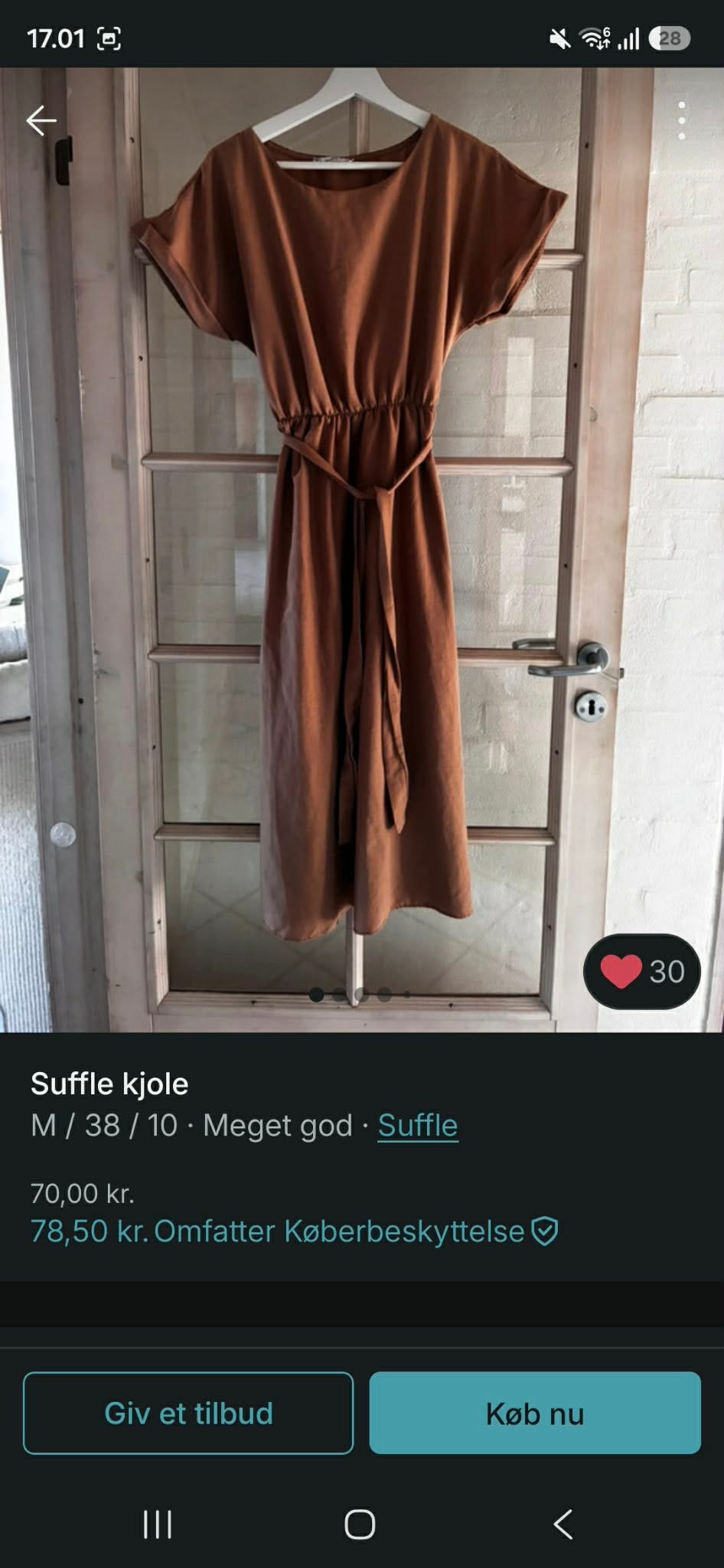The image size is (724, 1568).
Task: Tap Giv et tilbud button
Action: [x=188, y=1413]
